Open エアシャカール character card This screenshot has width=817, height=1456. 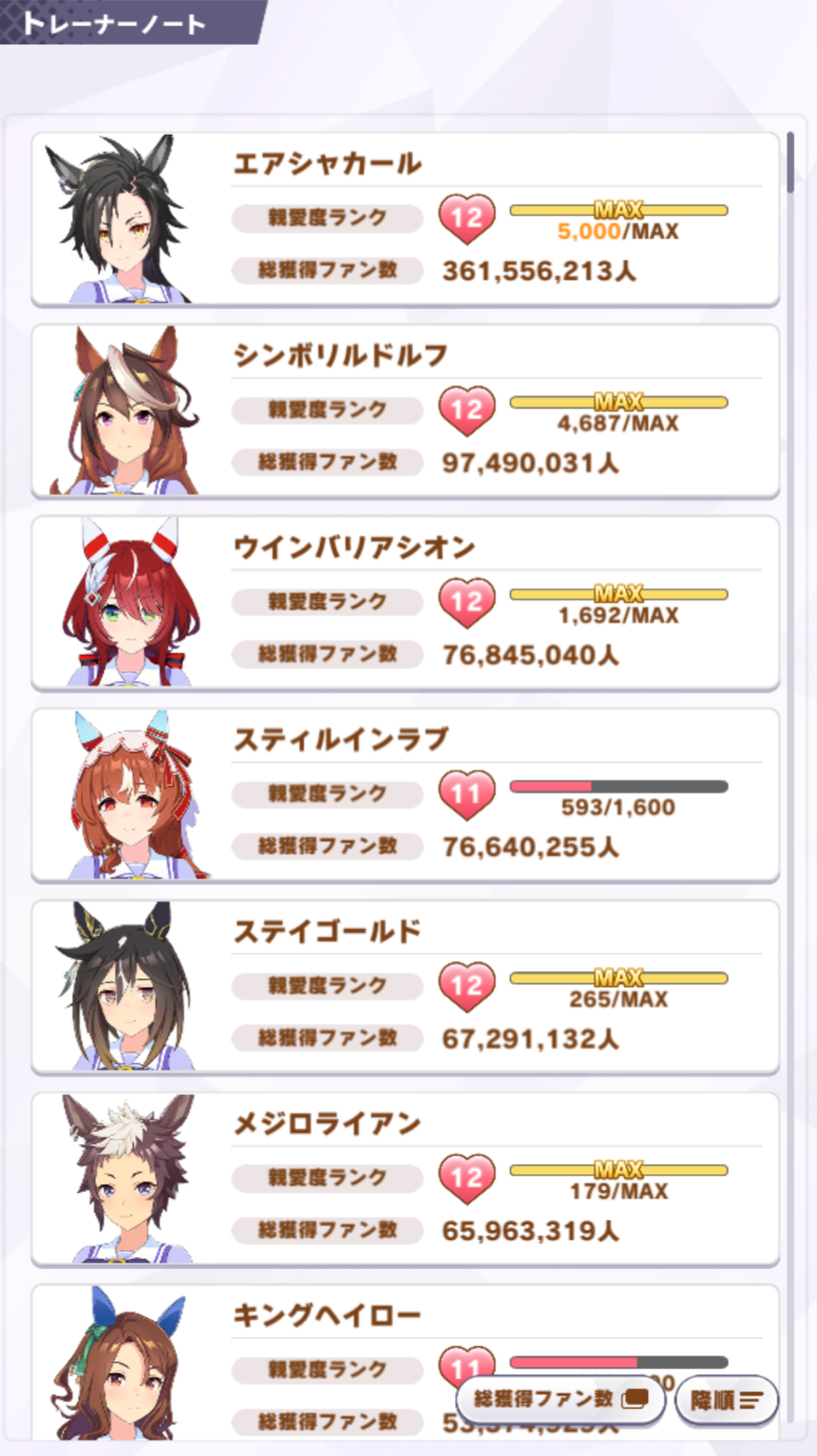point(404,219)
